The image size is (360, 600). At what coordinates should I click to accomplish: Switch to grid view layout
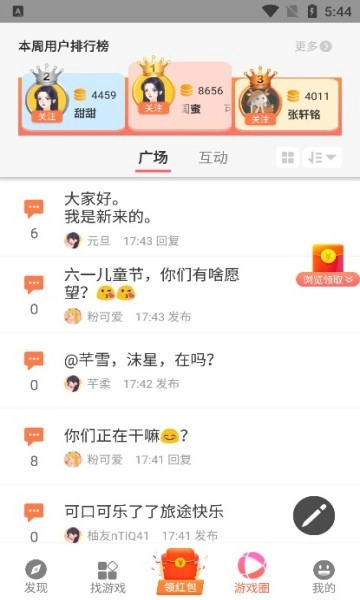pyautogui.click(x=288, y=158)
